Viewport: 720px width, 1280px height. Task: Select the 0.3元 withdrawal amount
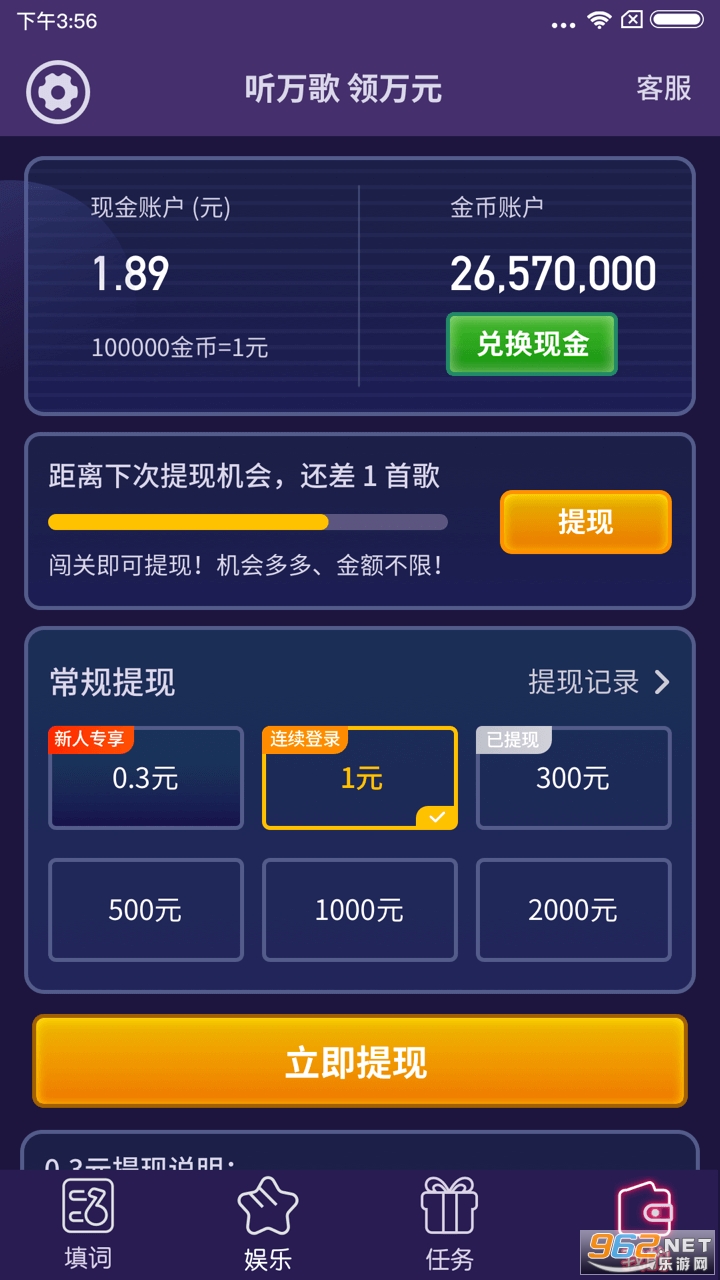click(146, 778)
